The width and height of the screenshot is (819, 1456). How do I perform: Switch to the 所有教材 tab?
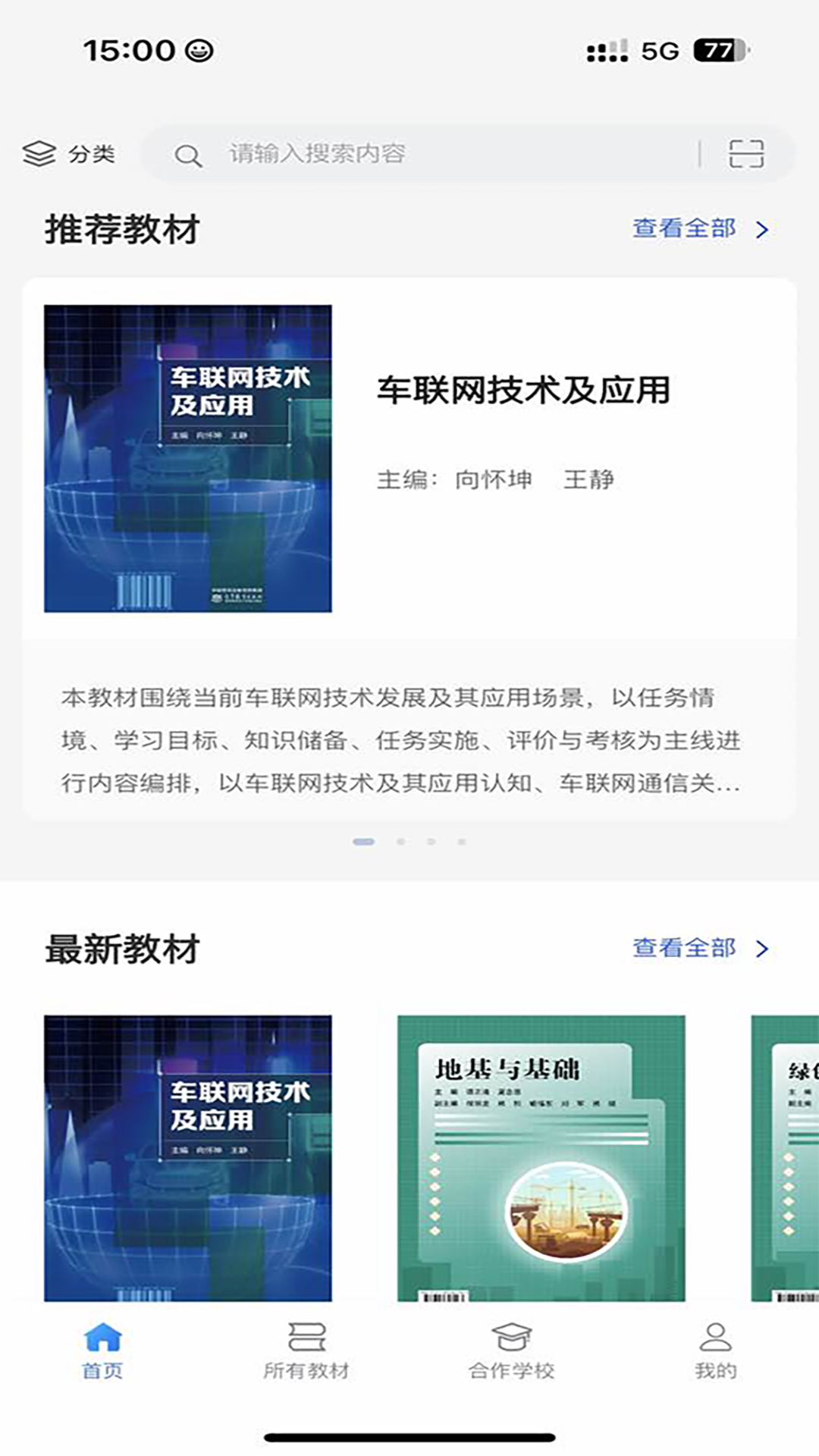(x=306, y=1351)
